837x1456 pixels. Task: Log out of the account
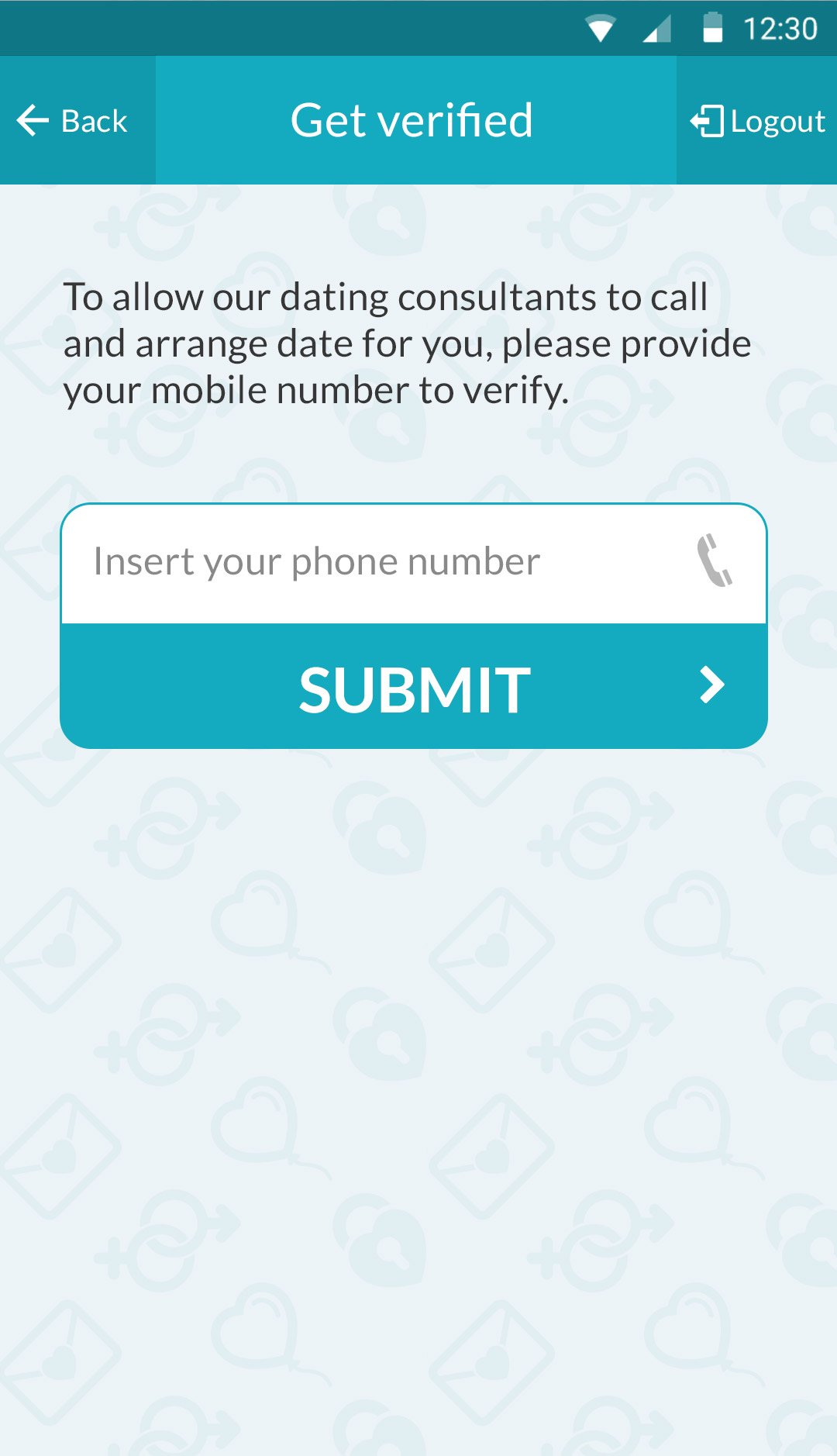tap(757, 121)
